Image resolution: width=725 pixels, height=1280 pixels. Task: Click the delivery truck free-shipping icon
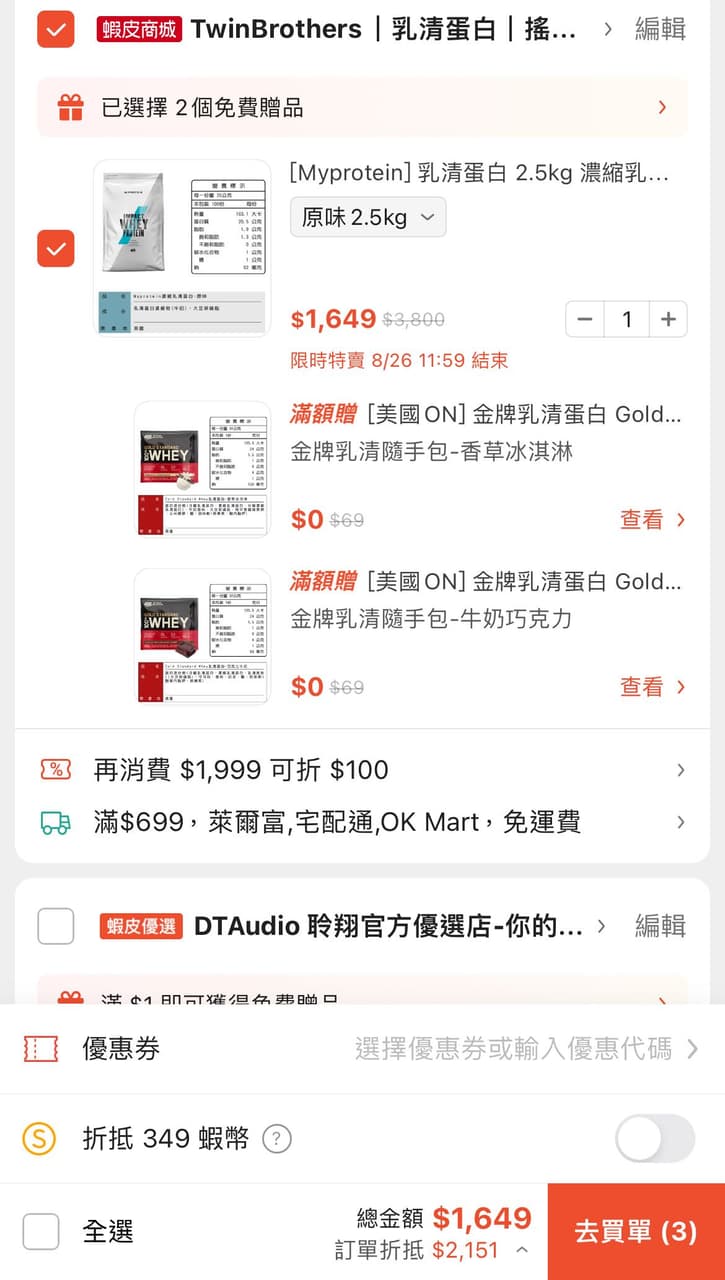(x=57, y=820)
